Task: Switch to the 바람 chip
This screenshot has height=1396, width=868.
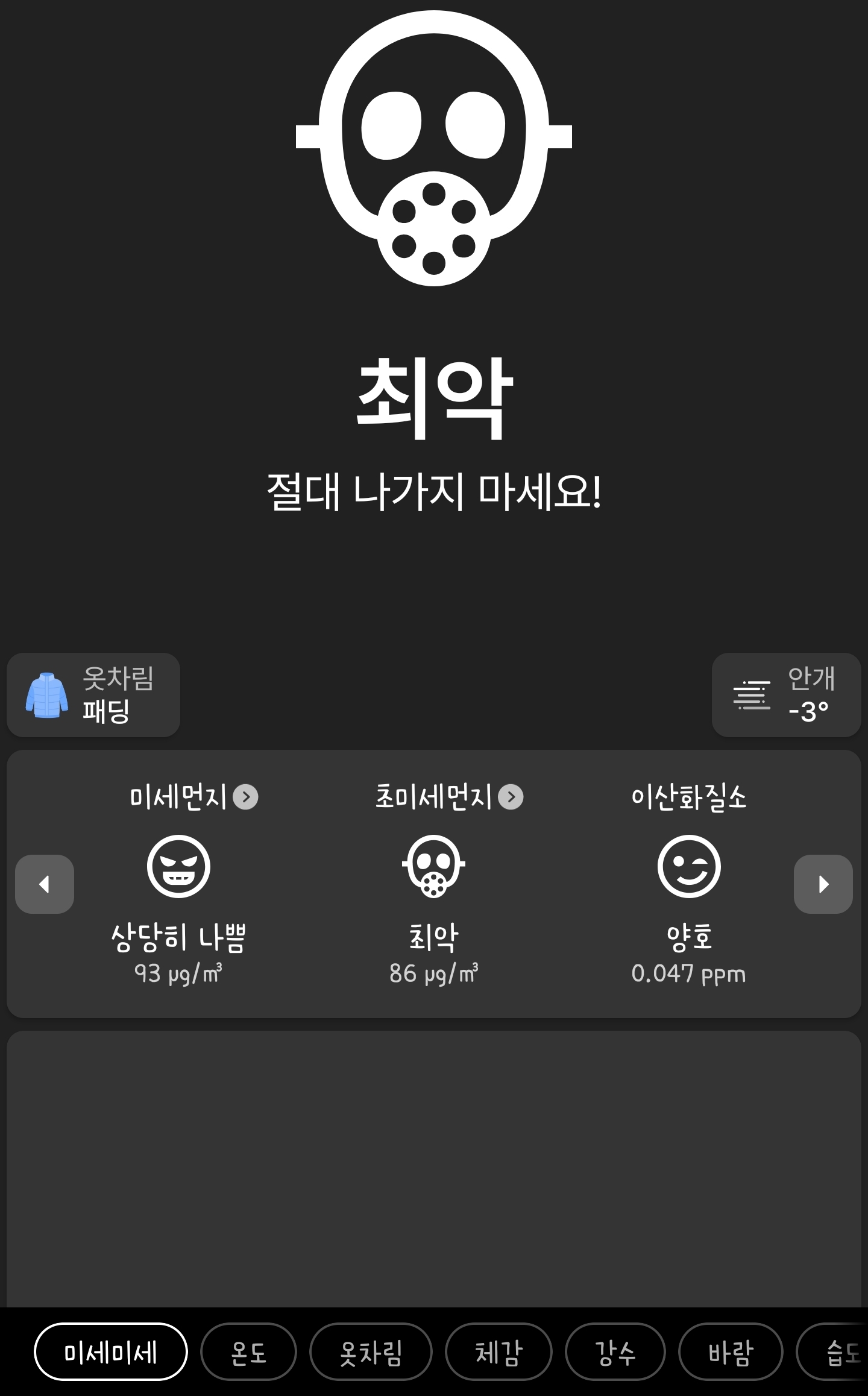Action: pyautogui.click(x=730, y=1352)
